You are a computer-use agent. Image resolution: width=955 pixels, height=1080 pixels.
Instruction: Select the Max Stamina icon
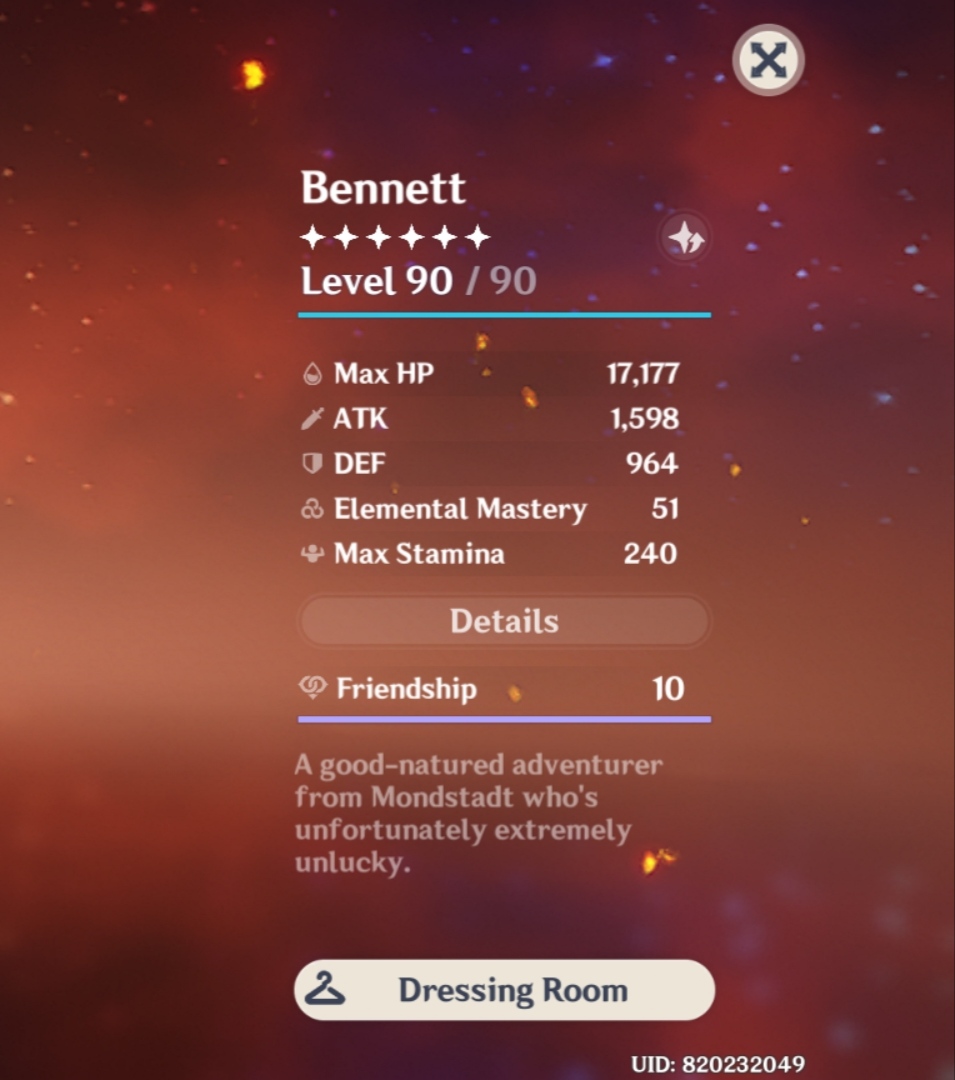[313, 554]
